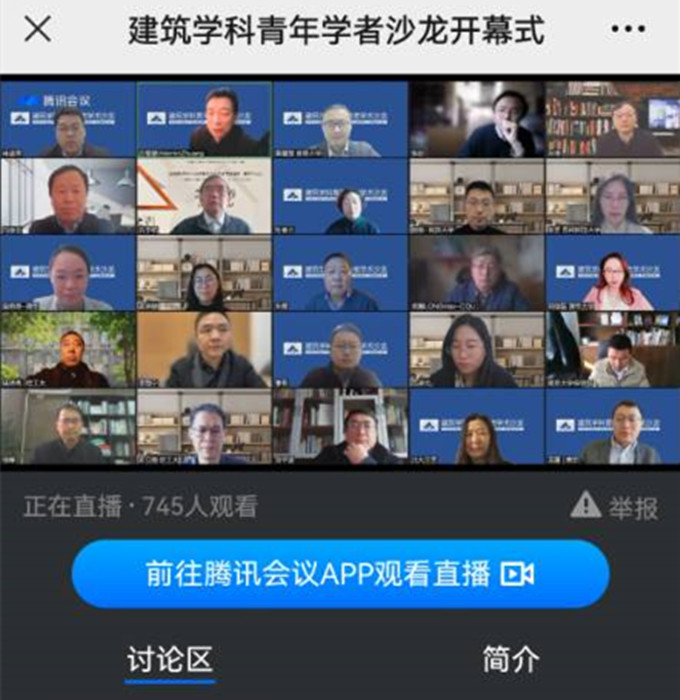
Task: Tap 前往腾讯会议APP观看直播 button
Action: [340, 574]
